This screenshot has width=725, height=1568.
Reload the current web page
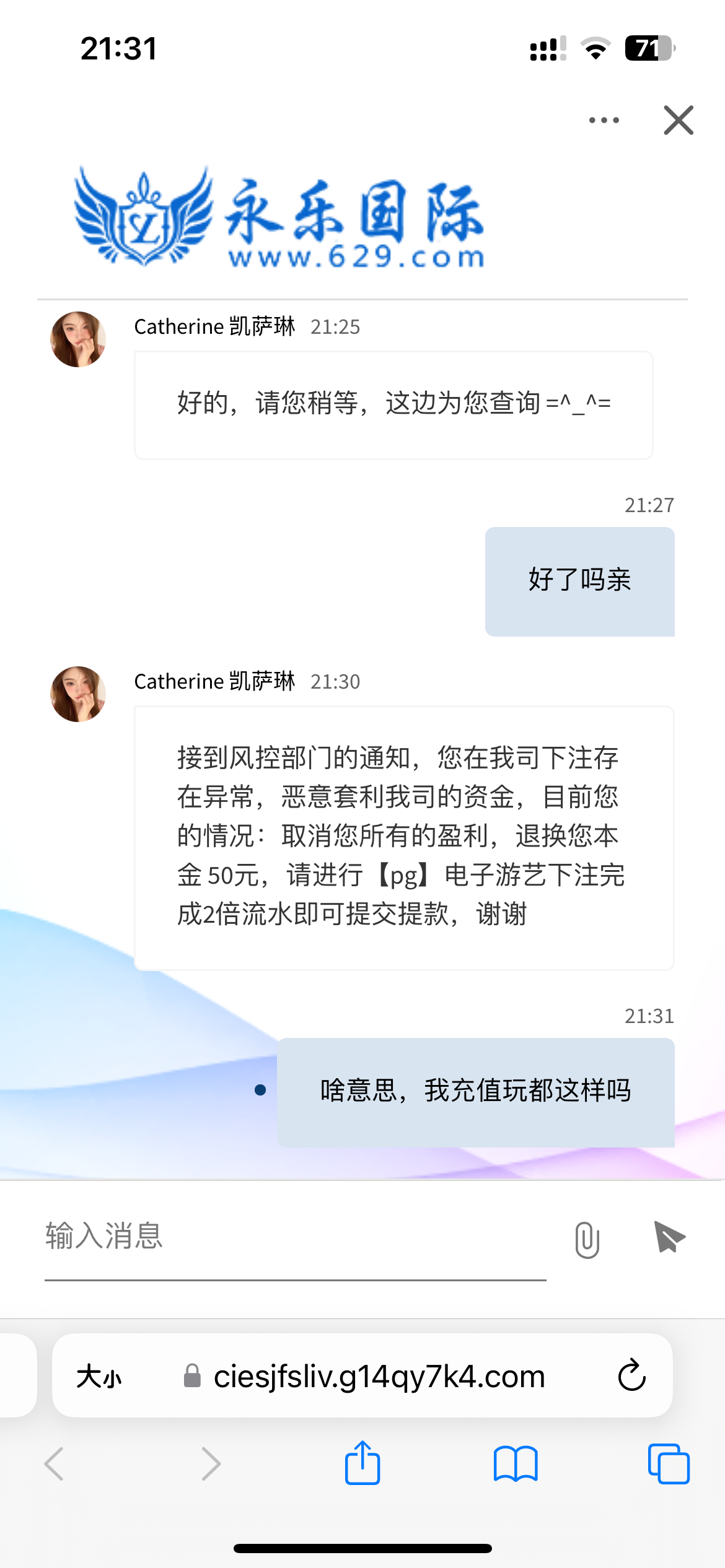tap(631, 1375)
